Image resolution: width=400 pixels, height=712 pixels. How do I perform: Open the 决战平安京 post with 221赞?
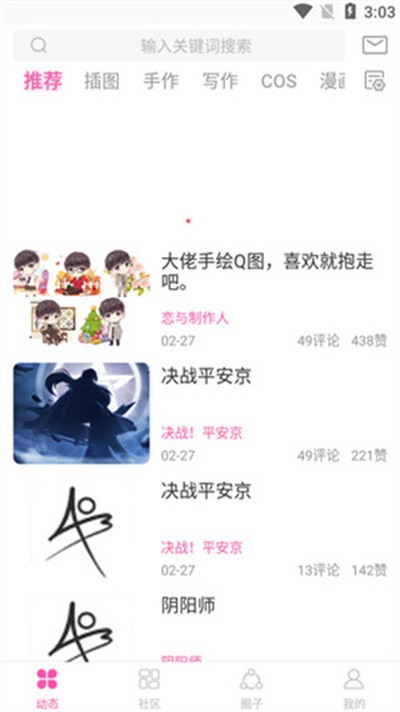[200, 413]
